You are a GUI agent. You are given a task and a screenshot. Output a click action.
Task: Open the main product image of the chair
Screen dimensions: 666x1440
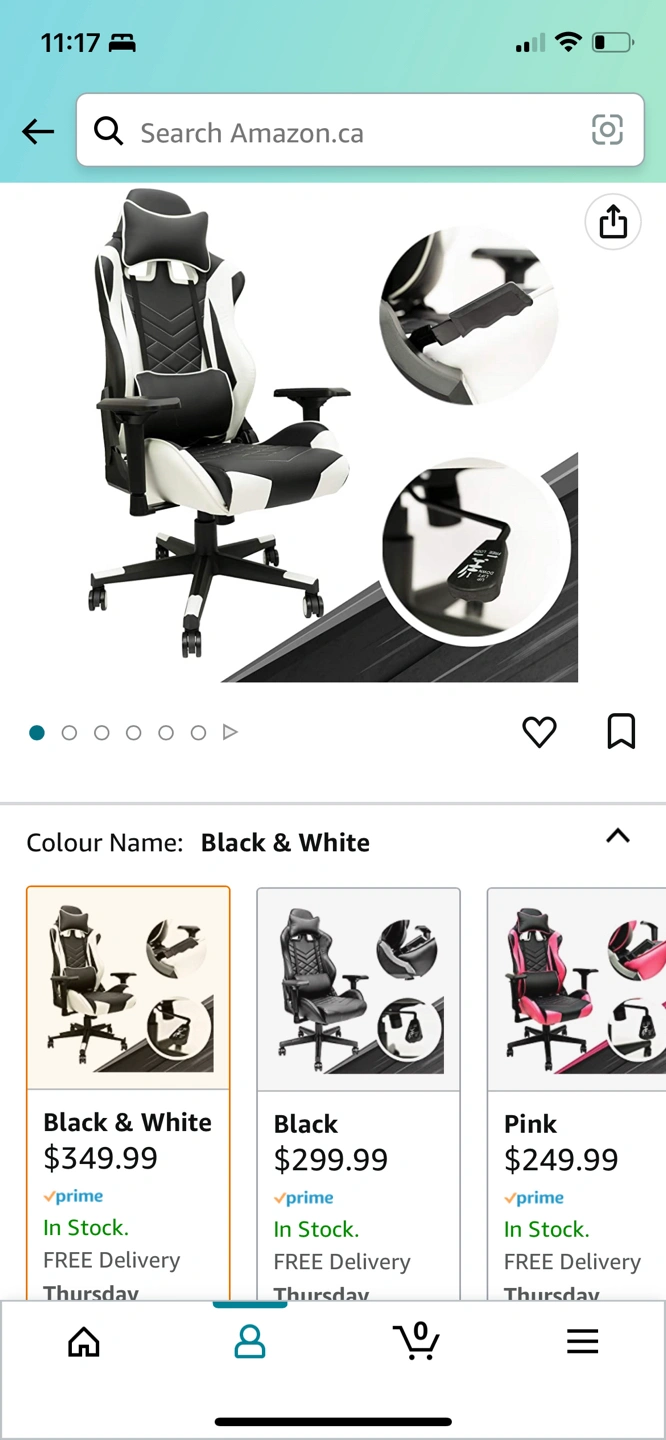coord(330,435)
